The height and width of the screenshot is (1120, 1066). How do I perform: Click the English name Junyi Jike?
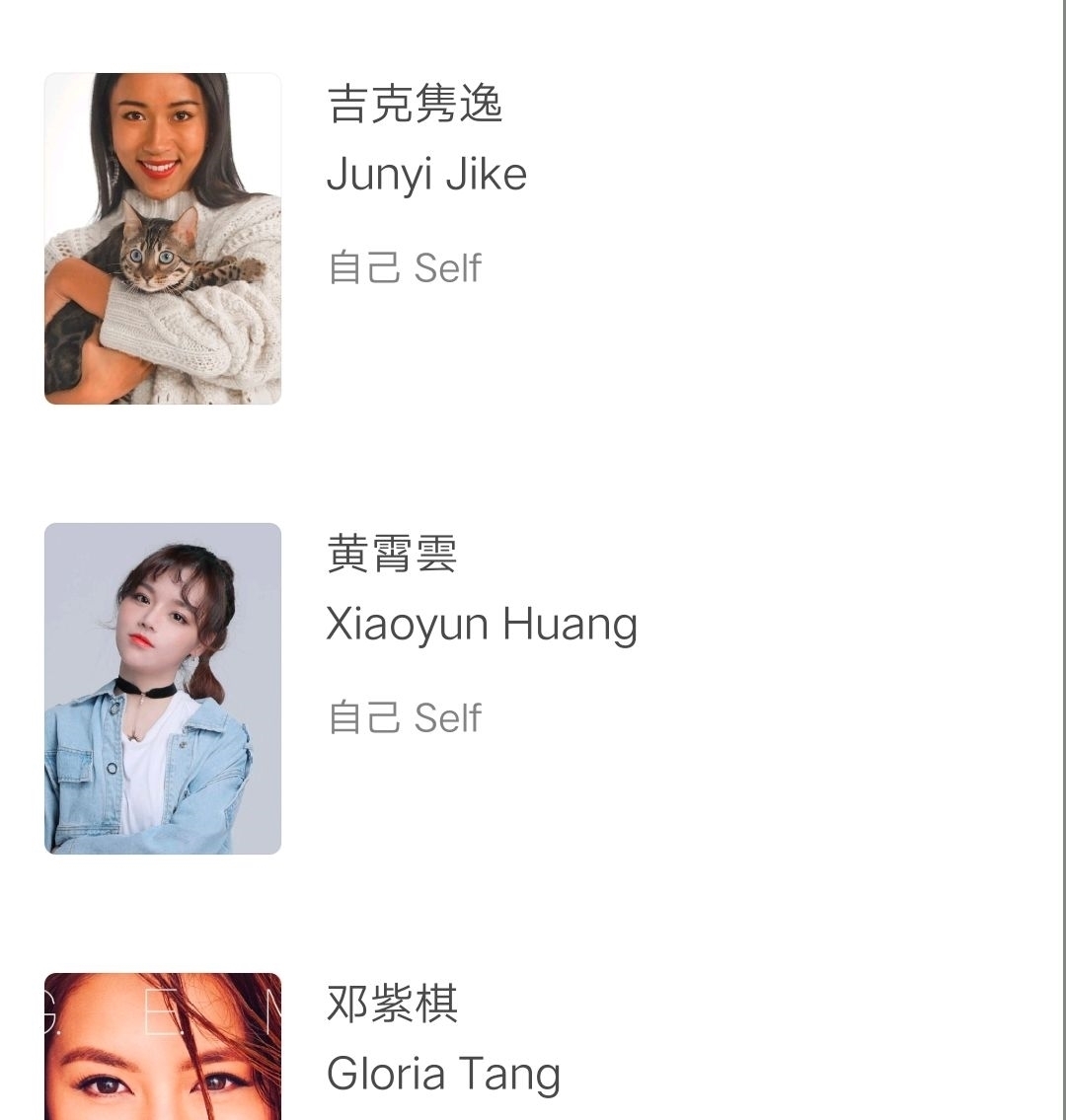[x=427, y=173]
